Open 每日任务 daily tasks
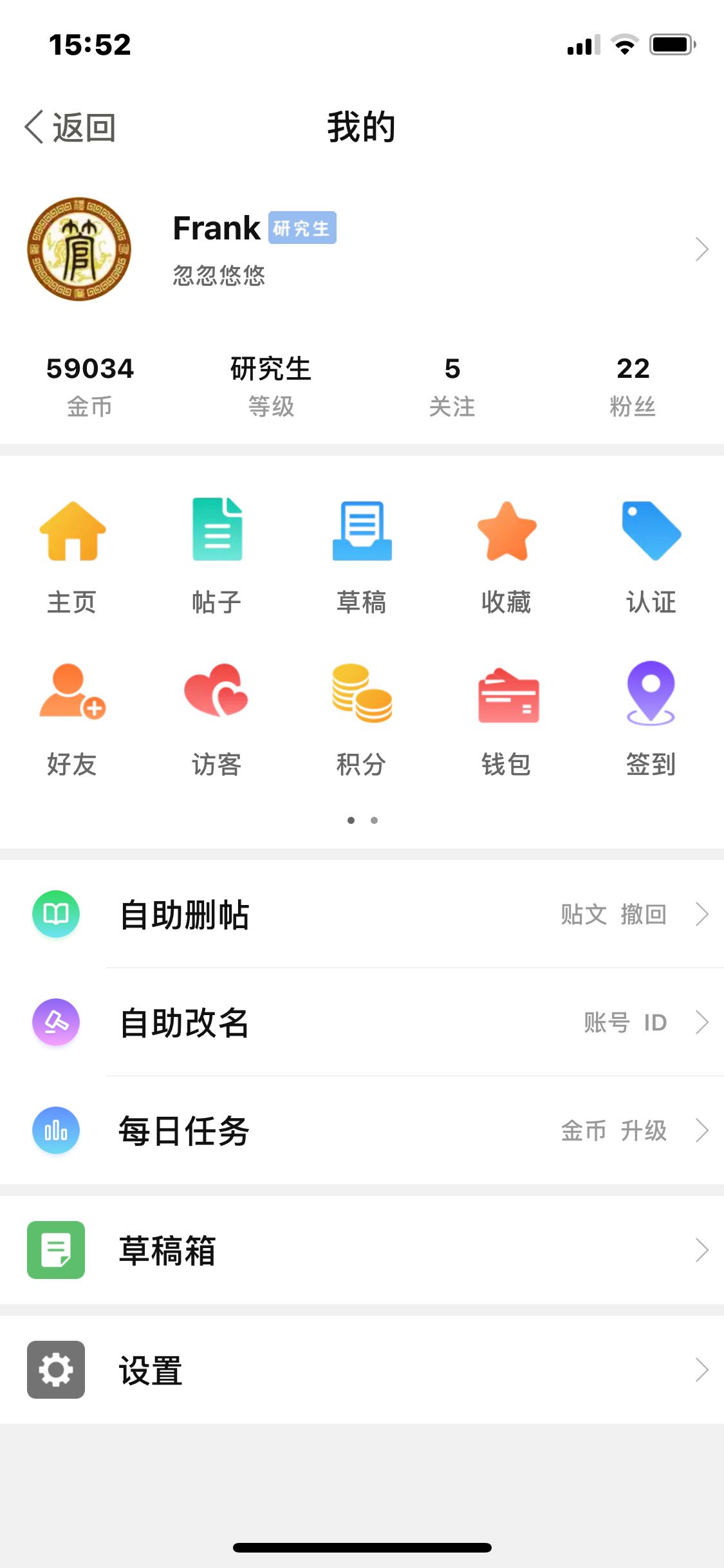The height and width of the screenshot is (1568, 724). tap(362, 1130)
